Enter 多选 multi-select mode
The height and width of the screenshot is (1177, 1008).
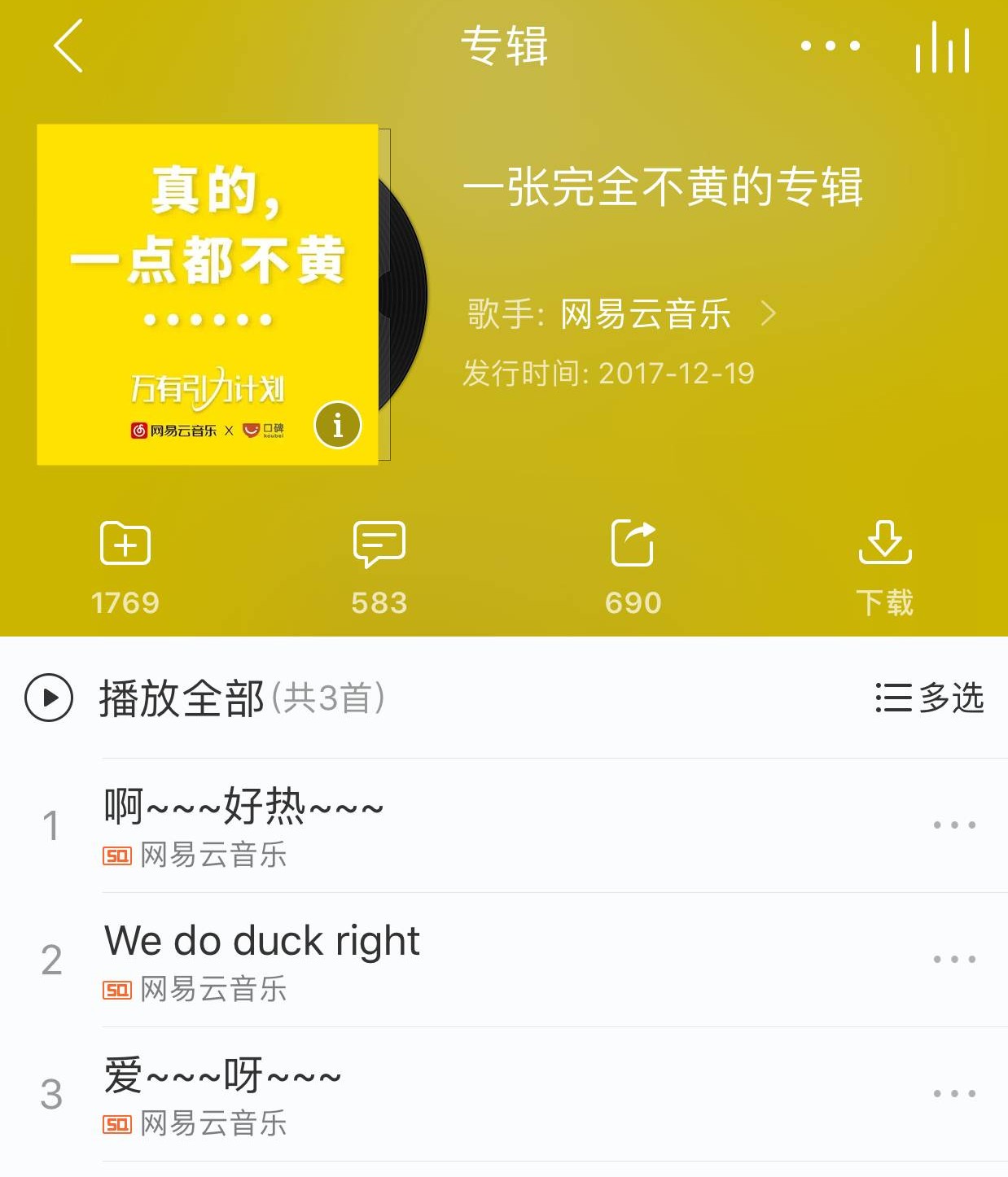pos(930,698)
